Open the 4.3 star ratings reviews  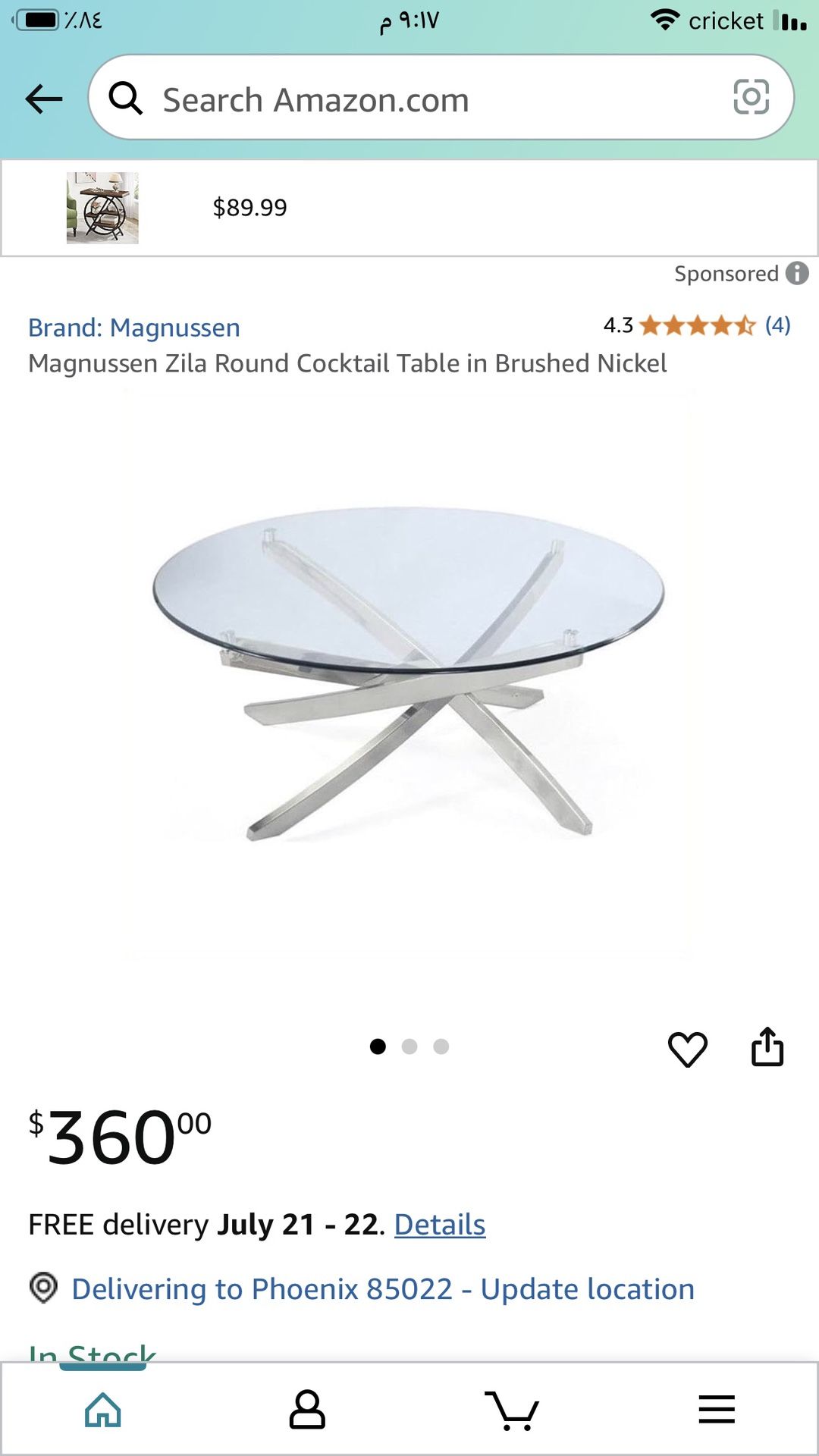696,326
